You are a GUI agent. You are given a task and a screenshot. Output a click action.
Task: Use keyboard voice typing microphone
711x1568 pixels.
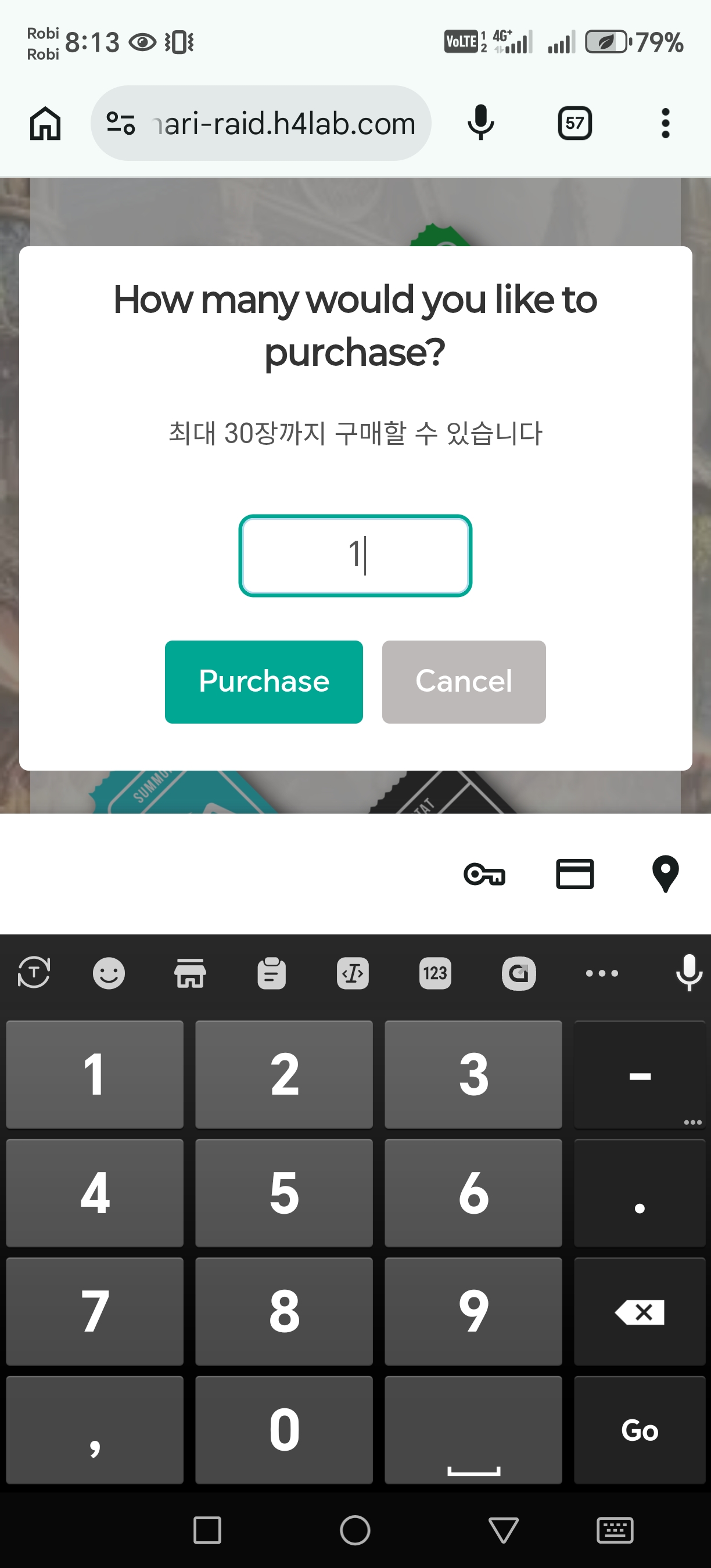[688, 973]
